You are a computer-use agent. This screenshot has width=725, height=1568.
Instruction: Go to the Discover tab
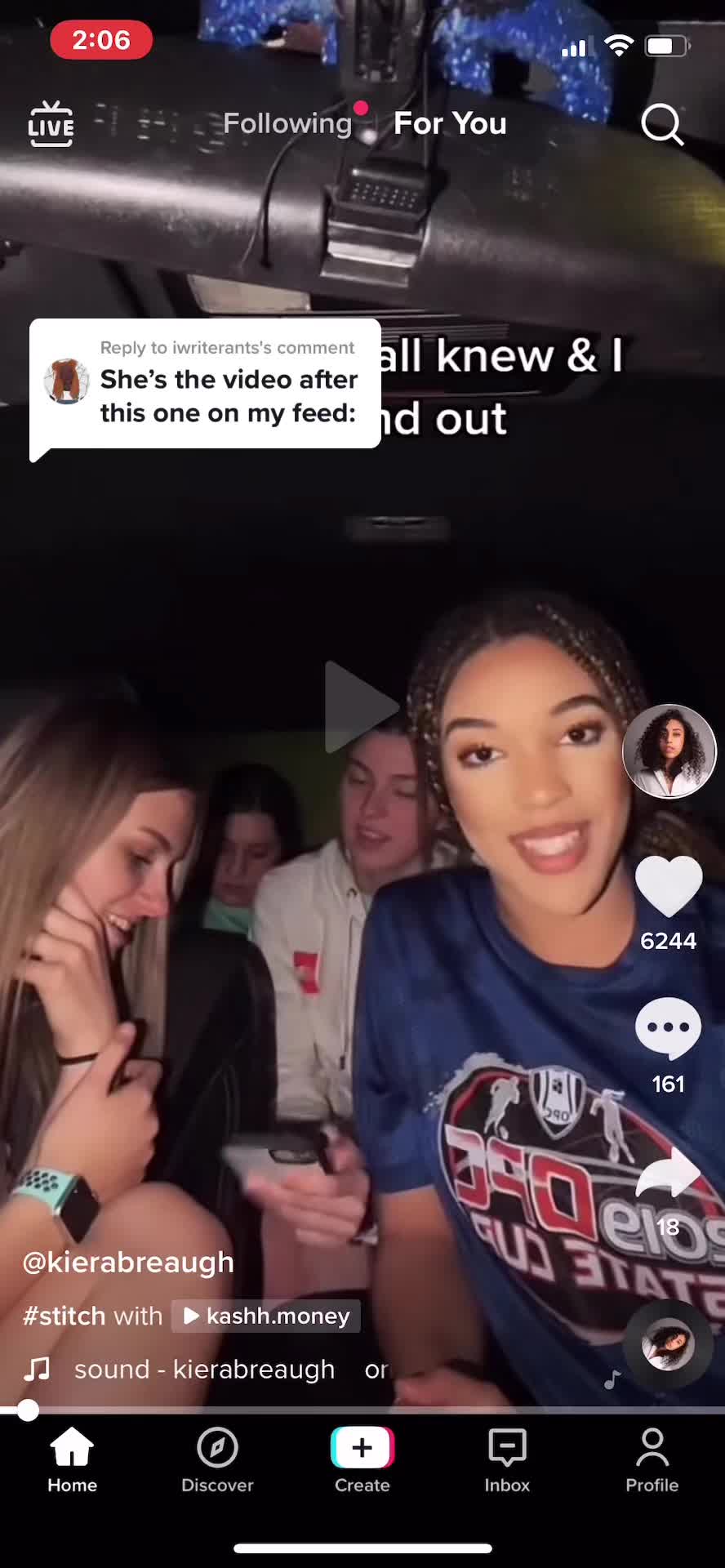click(x=217, y=1460)
